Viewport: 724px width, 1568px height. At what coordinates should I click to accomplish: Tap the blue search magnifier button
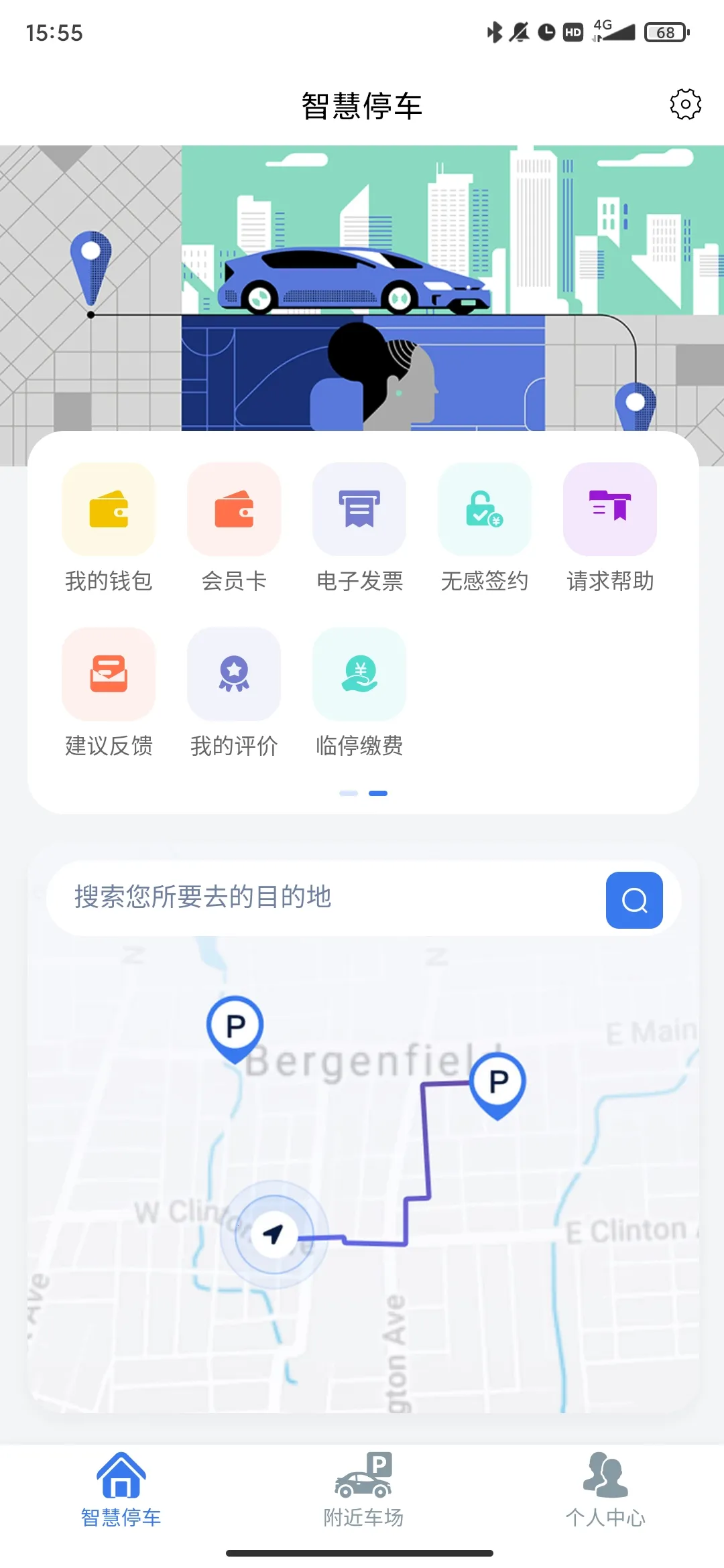633,899
